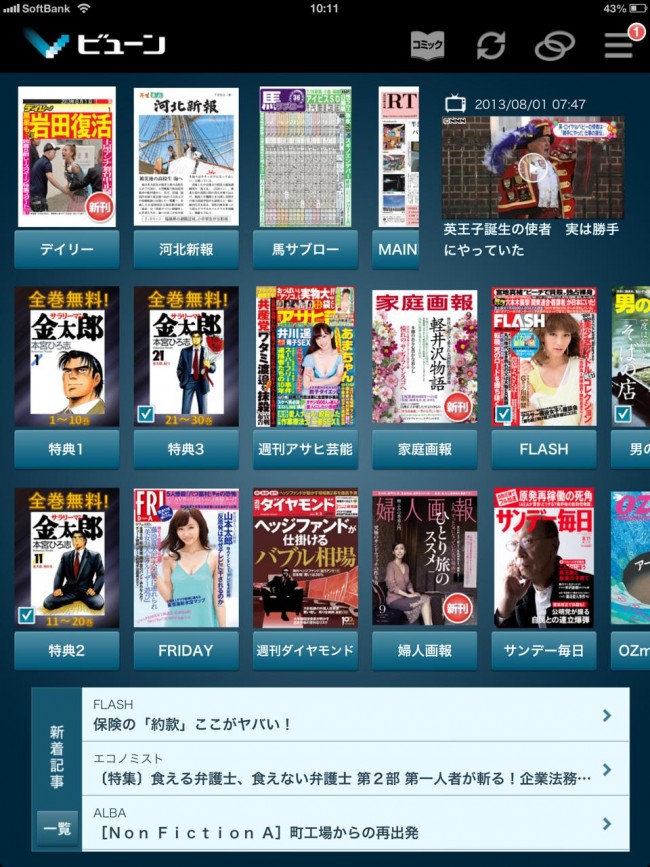Open 週刊アサヒ芸能 magazine cover
Screen dimensions: 650x867
click(x=305, y=355)
